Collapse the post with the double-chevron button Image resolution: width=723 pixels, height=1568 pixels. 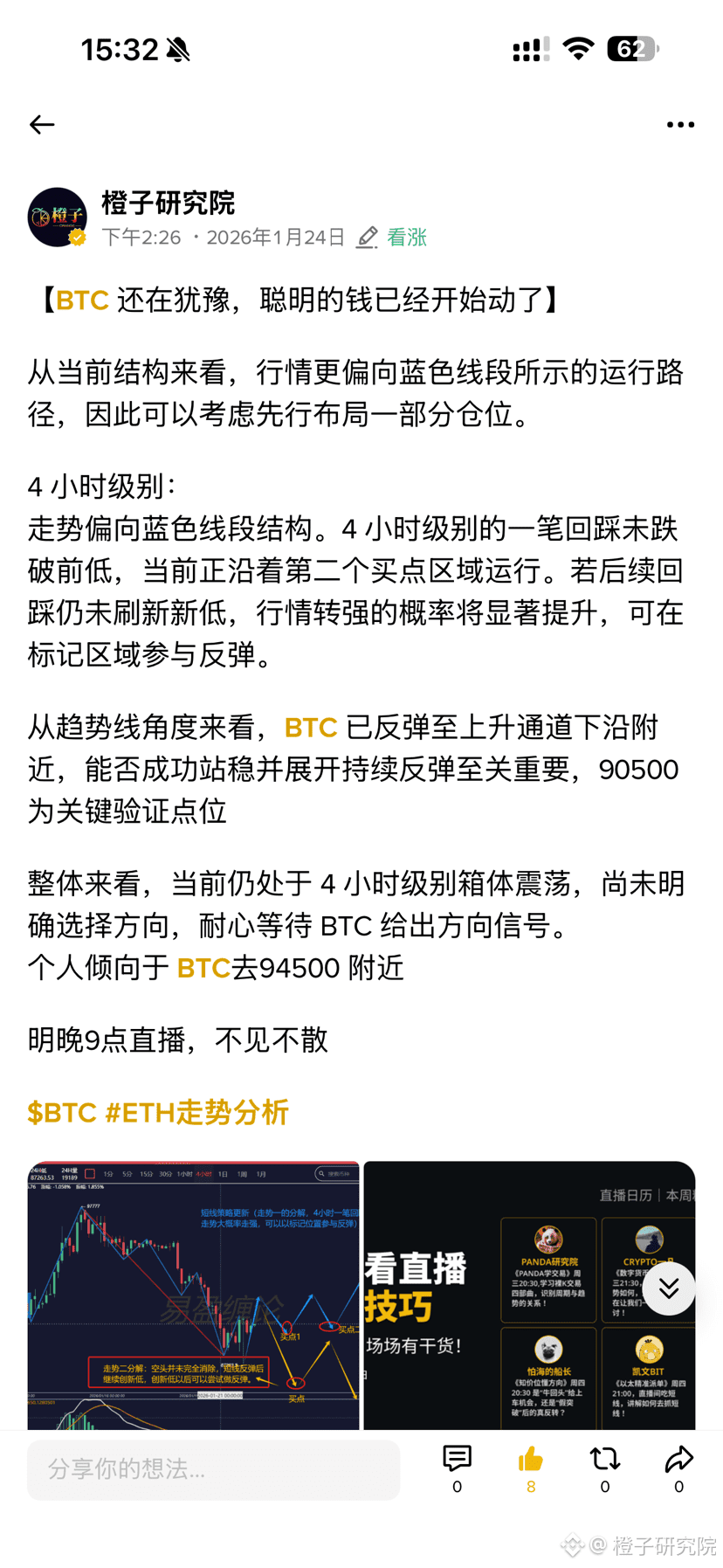pos(669,1288)
